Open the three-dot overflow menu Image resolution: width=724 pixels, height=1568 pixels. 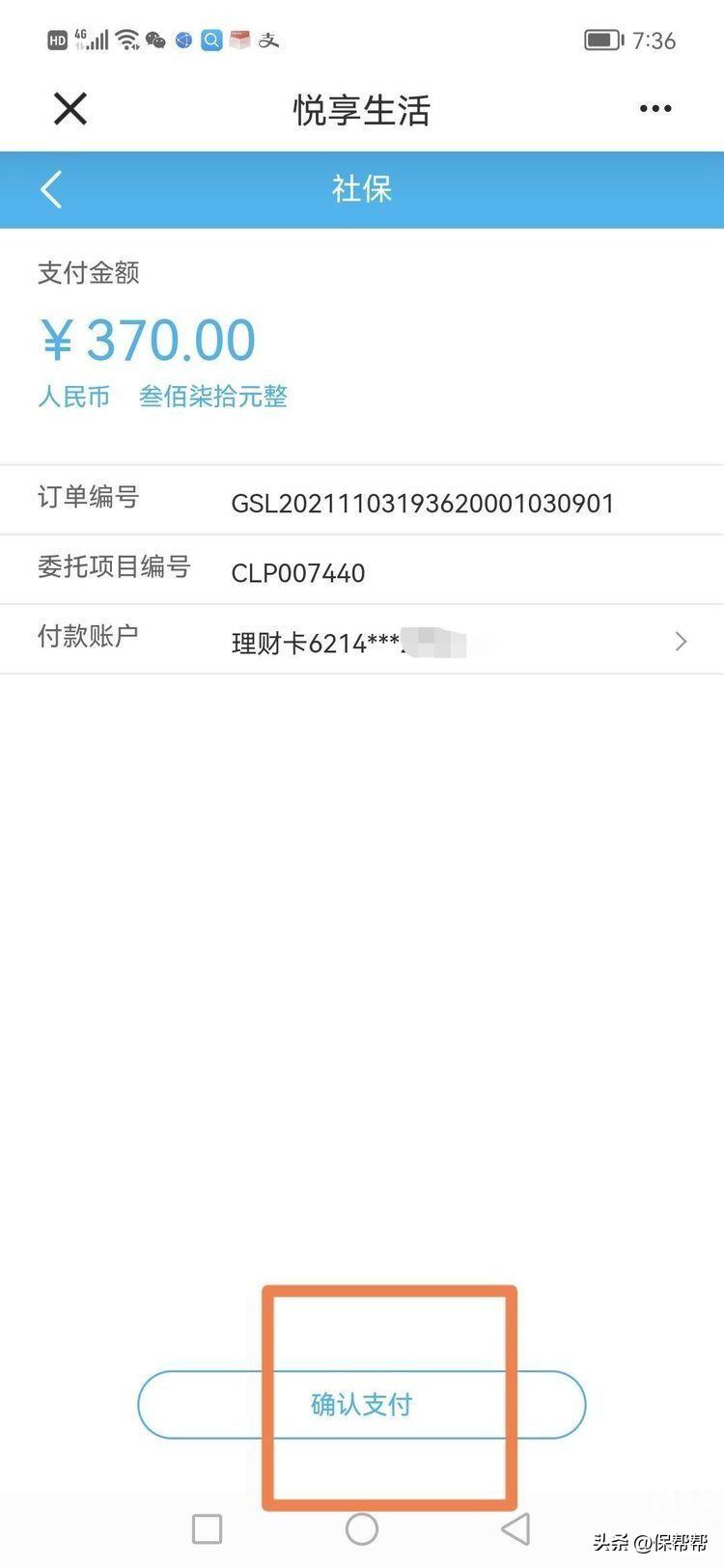(655, 109)
